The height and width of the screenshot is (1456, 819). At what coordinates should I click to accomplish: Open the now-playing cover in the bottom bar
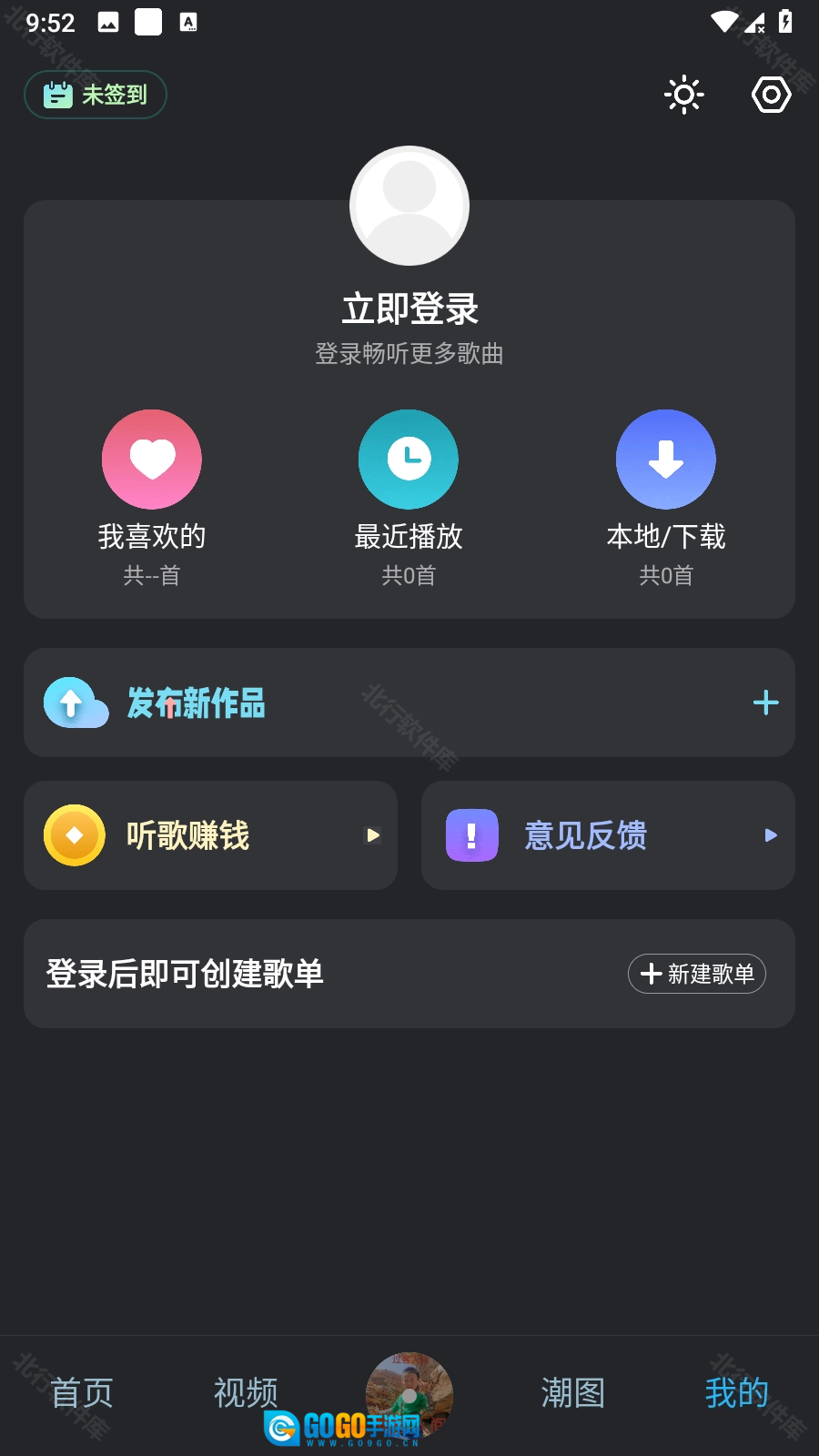tap(409, 1394)
